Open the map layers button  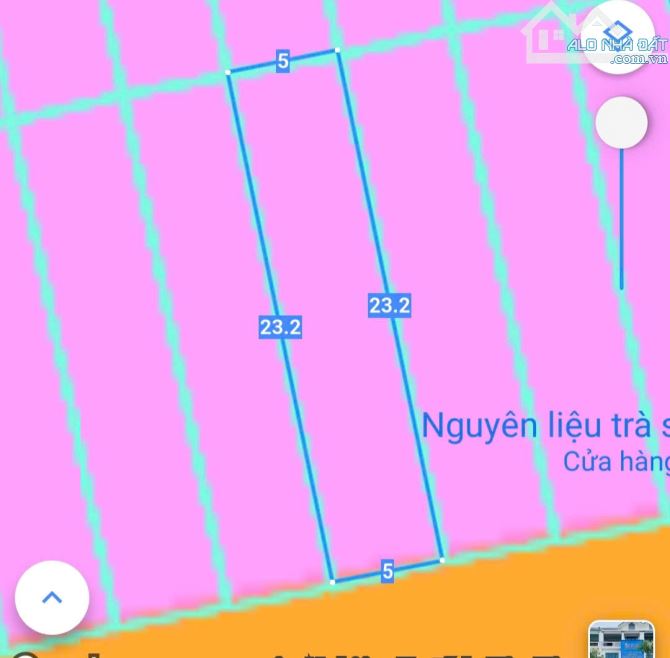[617, 35]
